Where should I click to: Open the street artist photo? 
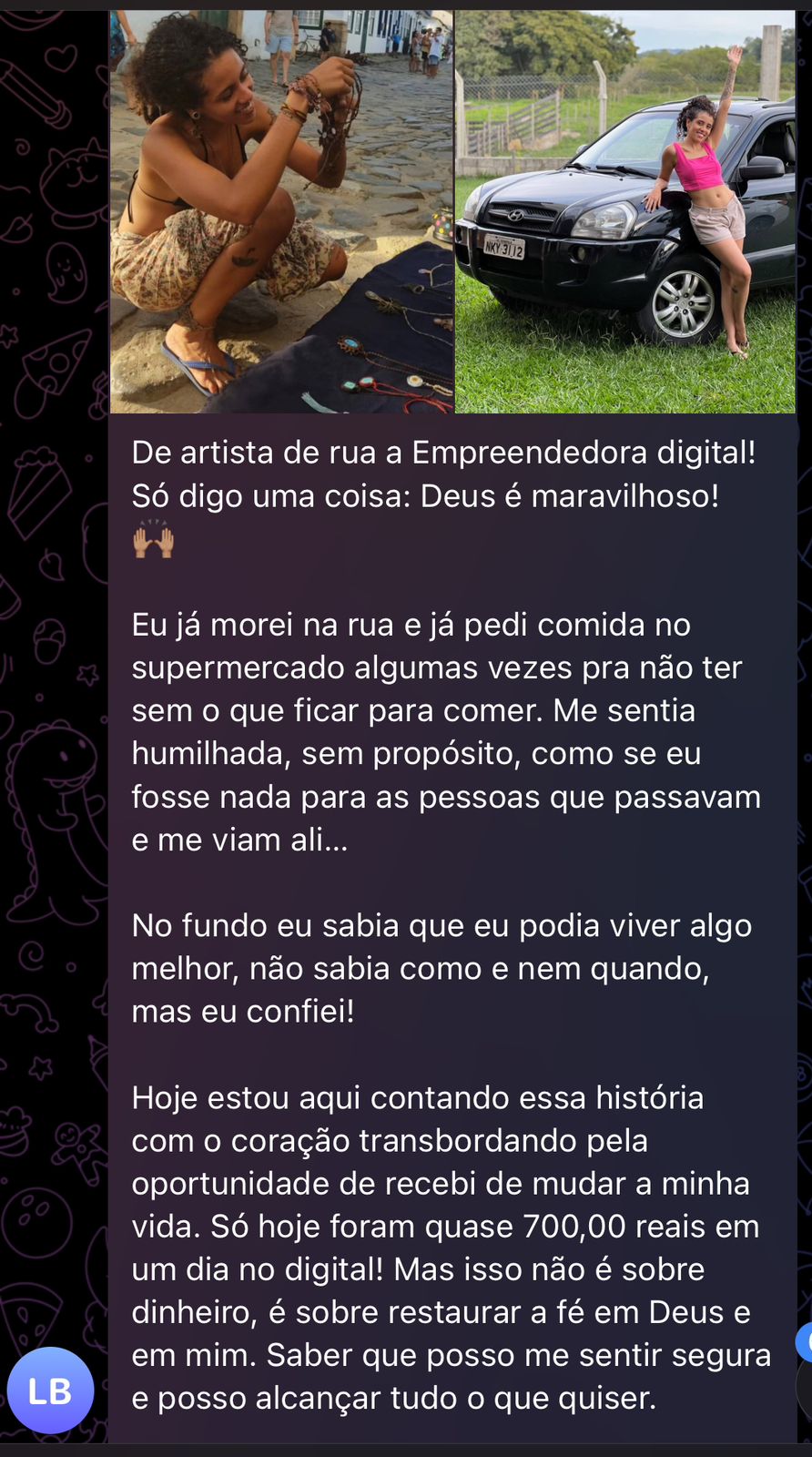click(281, 211)
